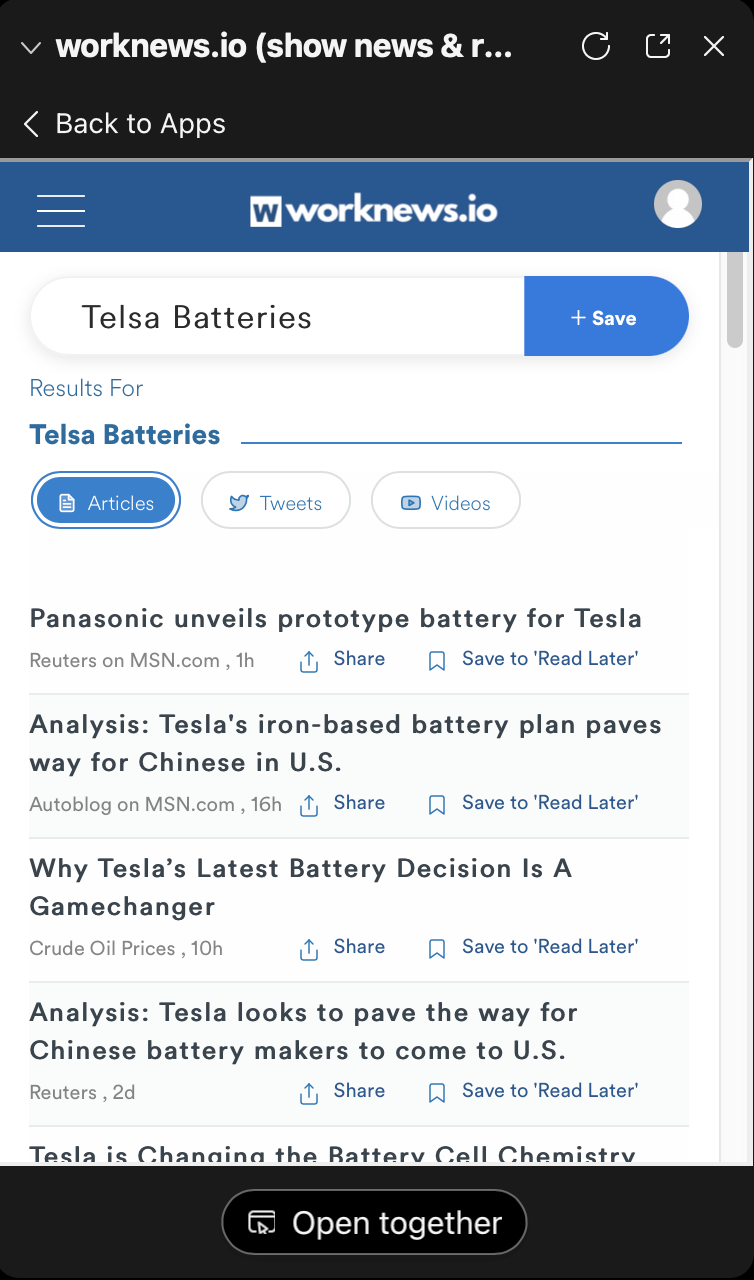Share the Panasonic prototype battery article
754x1280 pixels.
coord(343,660)
